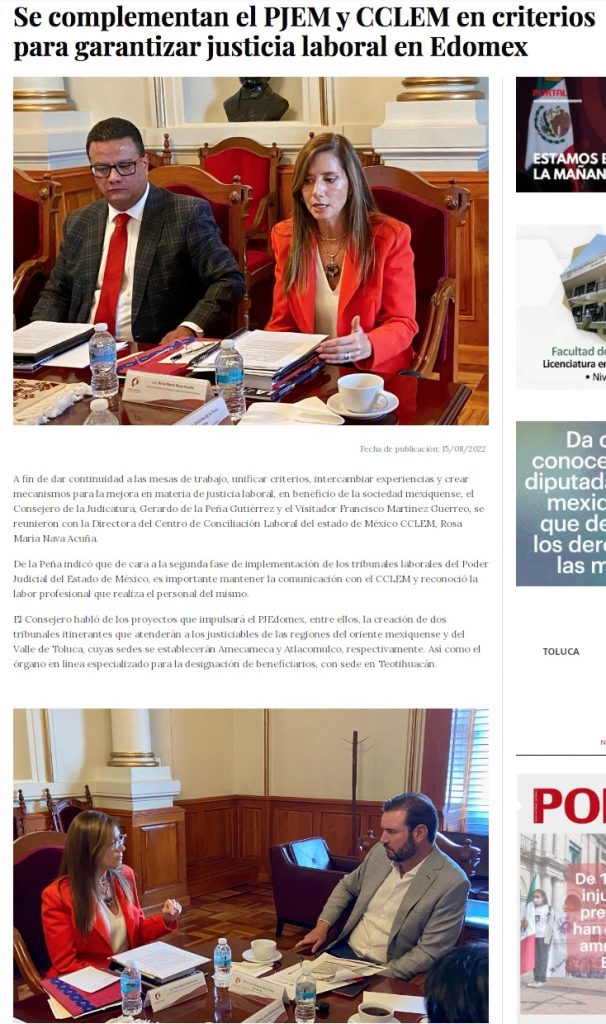Tap the TOLUCA weather widget
The image size is (606, 1024).
tap(561, 651)
